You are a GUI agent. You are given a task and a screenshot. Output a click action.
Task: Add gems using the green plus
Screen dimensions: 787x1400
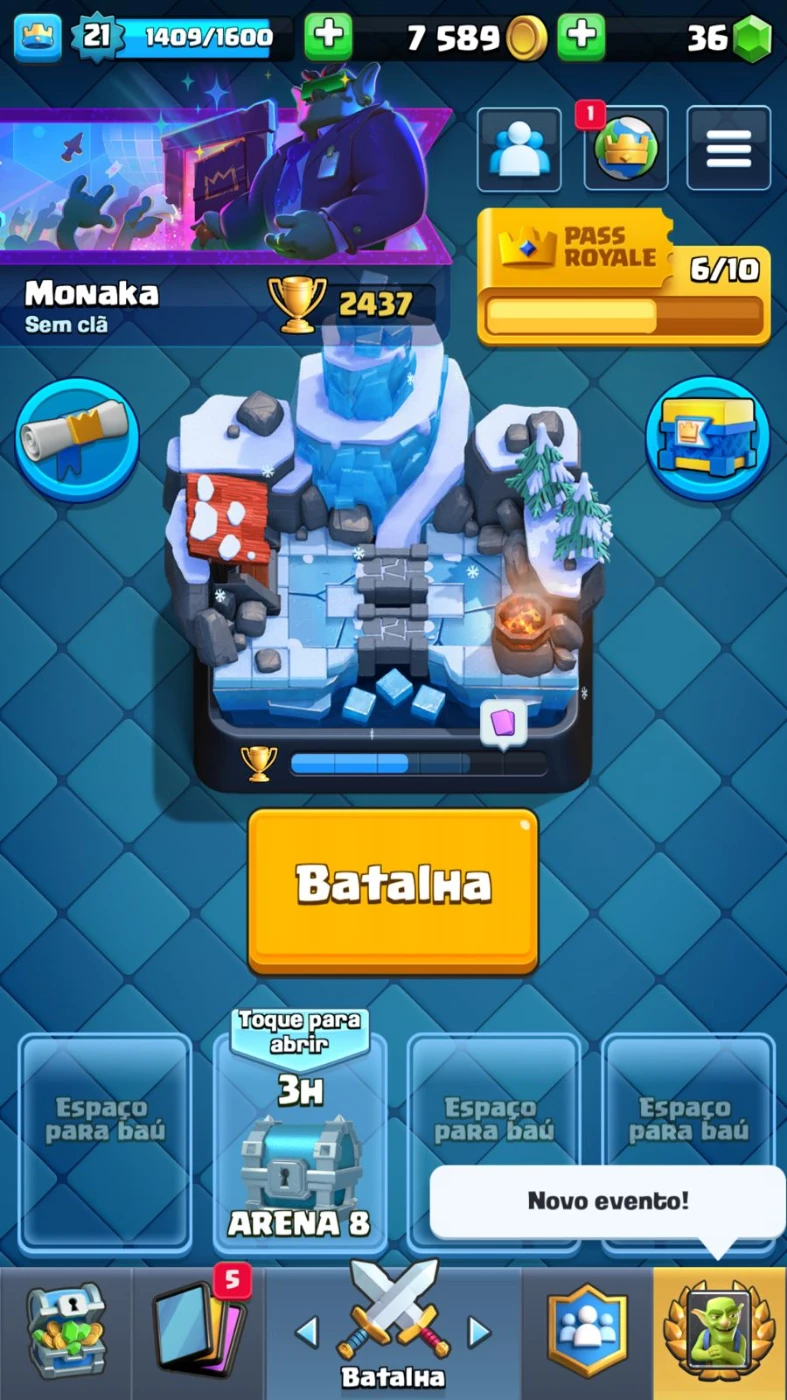click(x=581, y=37)
